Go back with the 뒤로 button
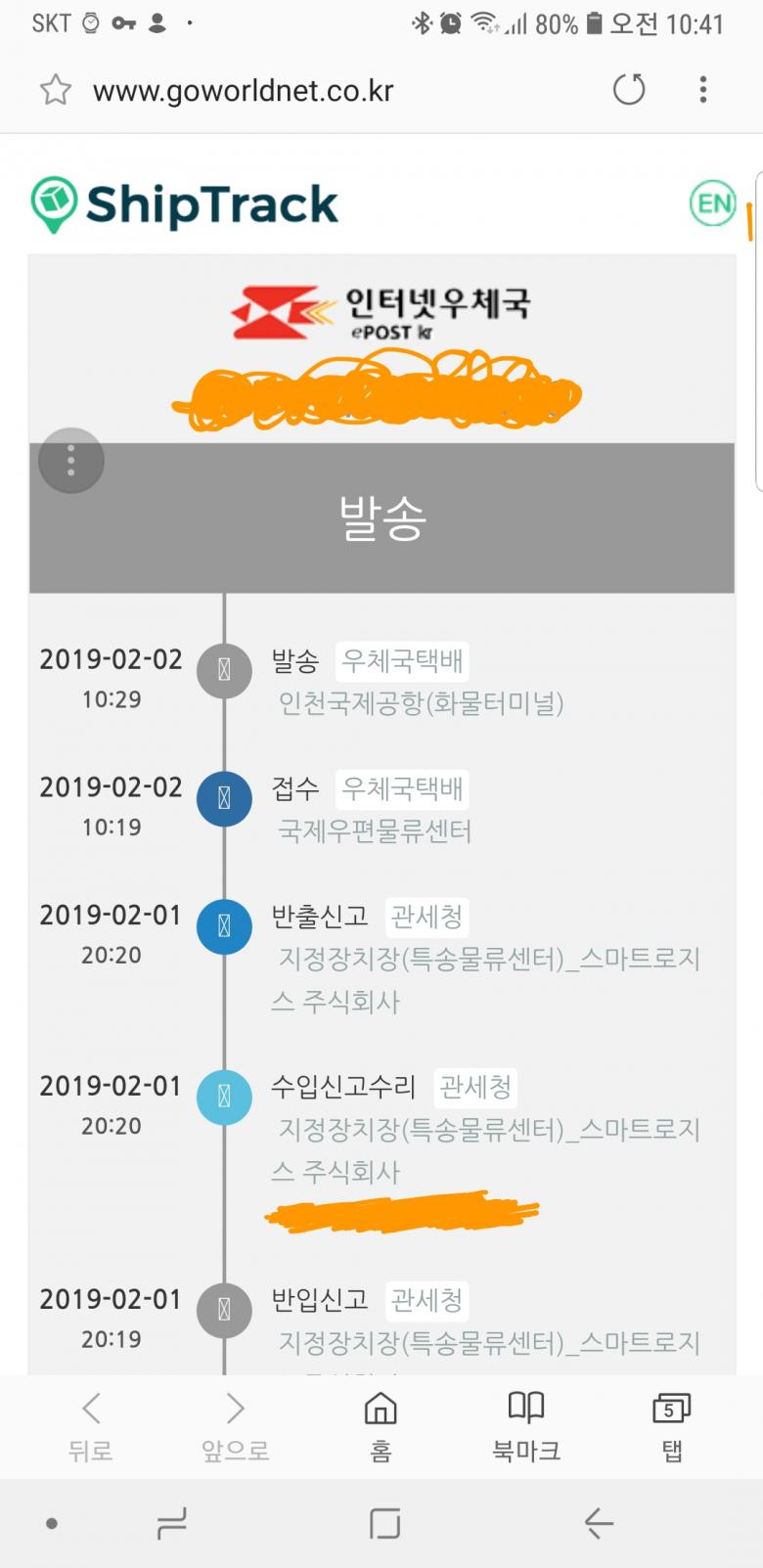 (90, 1426)
